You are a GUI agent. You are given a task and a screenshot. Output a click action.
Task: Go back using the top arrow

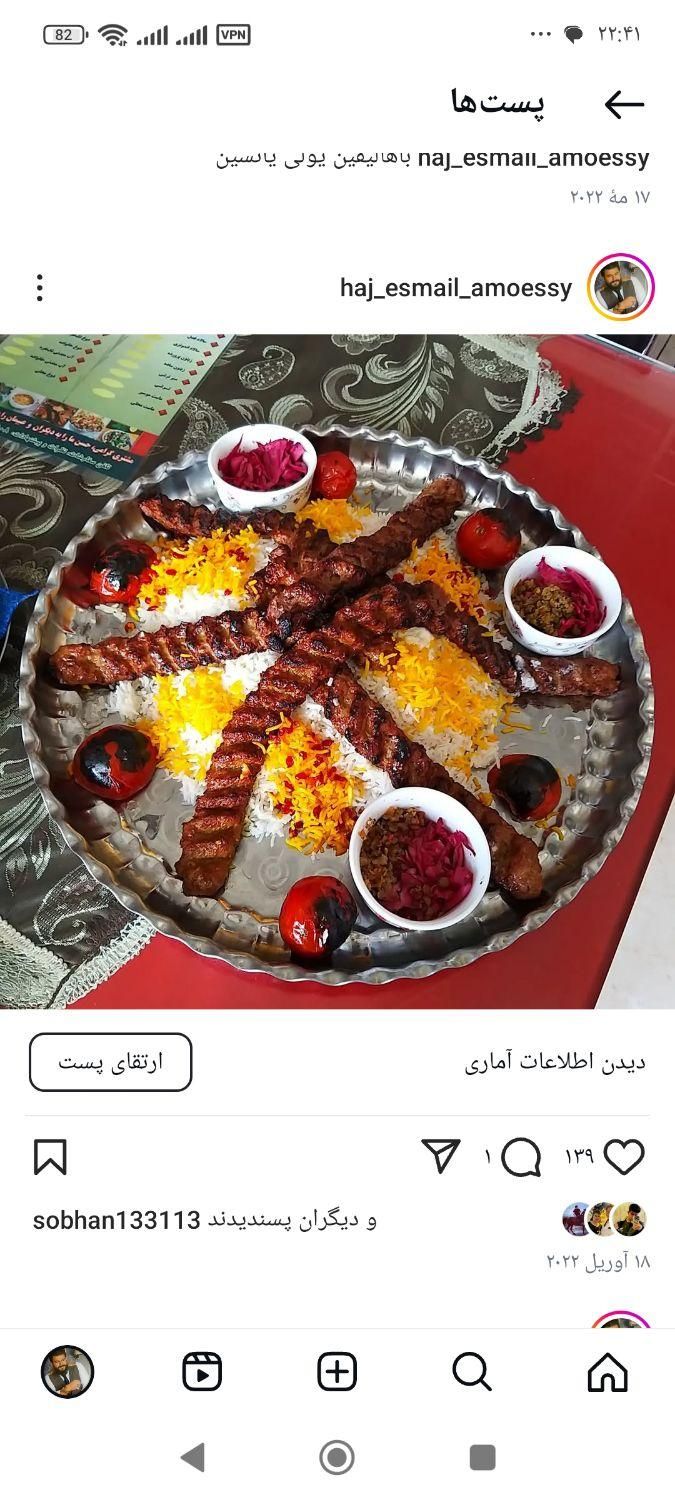(624, 104)
